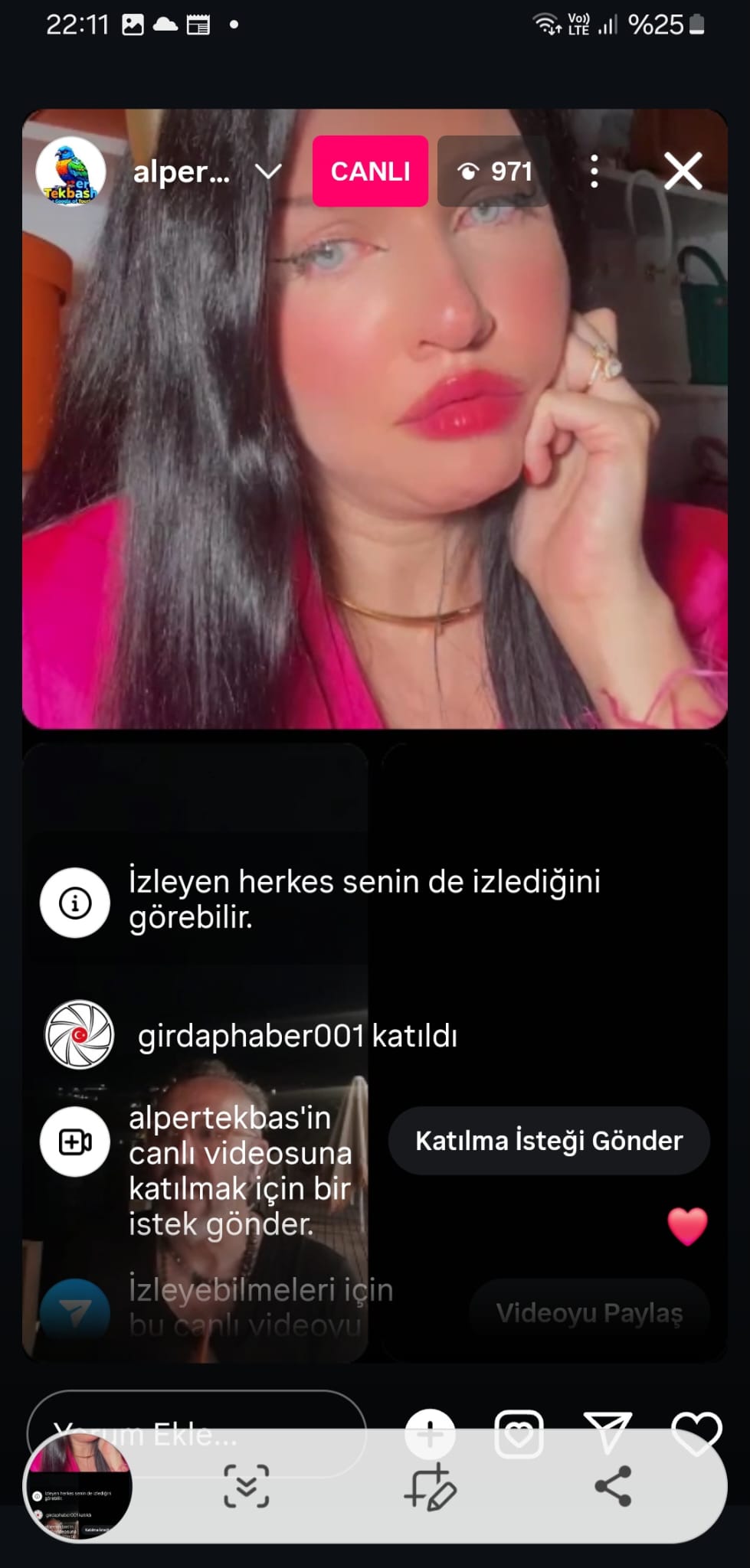750x1568 pixels.
Task: Open the 971 viewers list
Action: (x=493, y=171)
